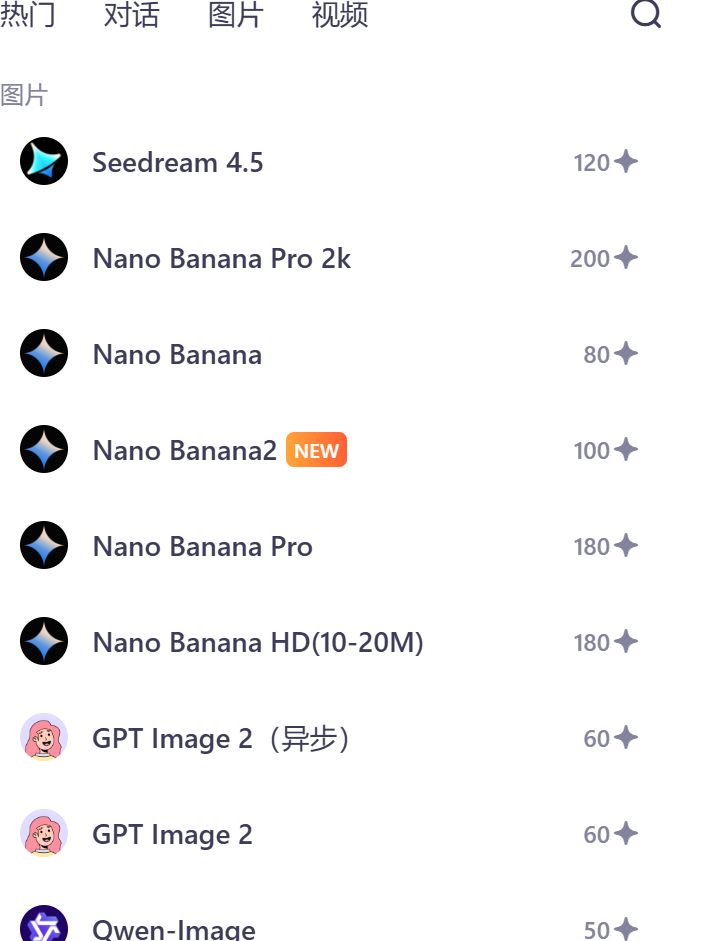This screenshot has height=941, width=713.
Task: Select Nano Banana2 with the NEW badge
Action: 185,450
